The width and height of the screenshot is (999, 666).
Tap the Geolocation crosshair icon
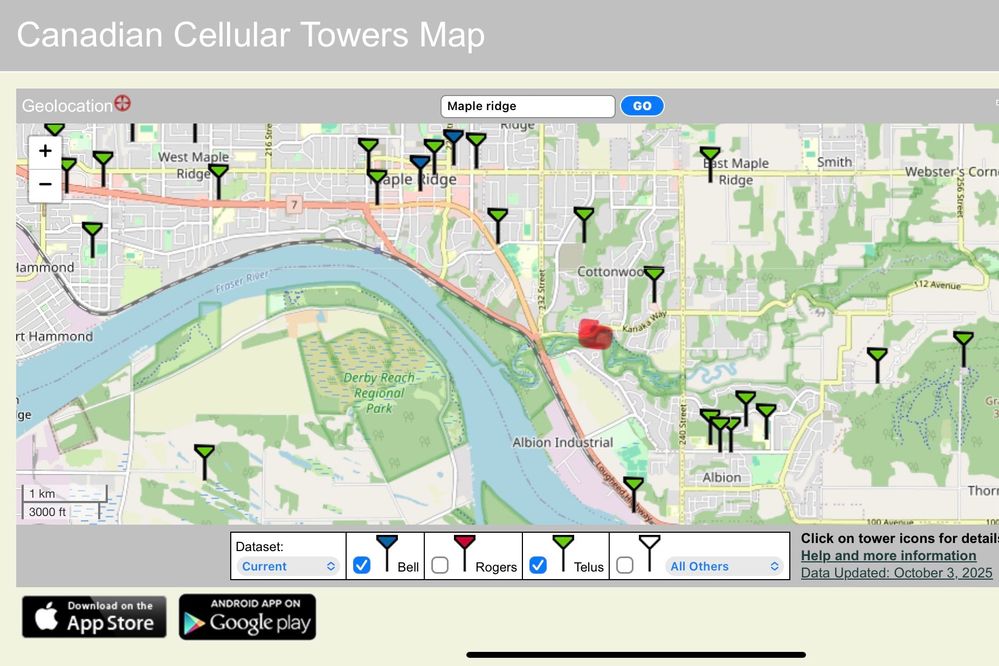click(x=123, y=103)
